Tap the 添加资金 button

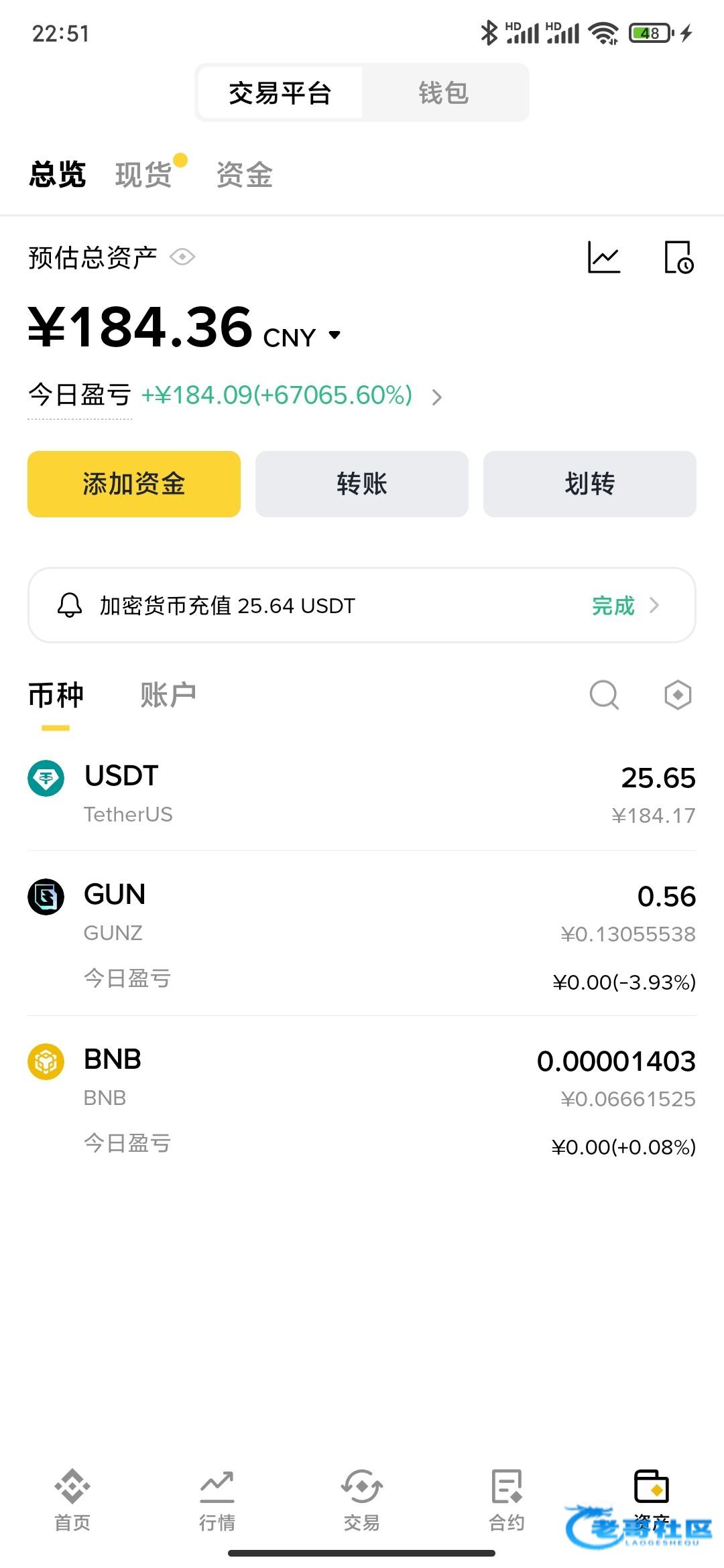coord(134,484)
